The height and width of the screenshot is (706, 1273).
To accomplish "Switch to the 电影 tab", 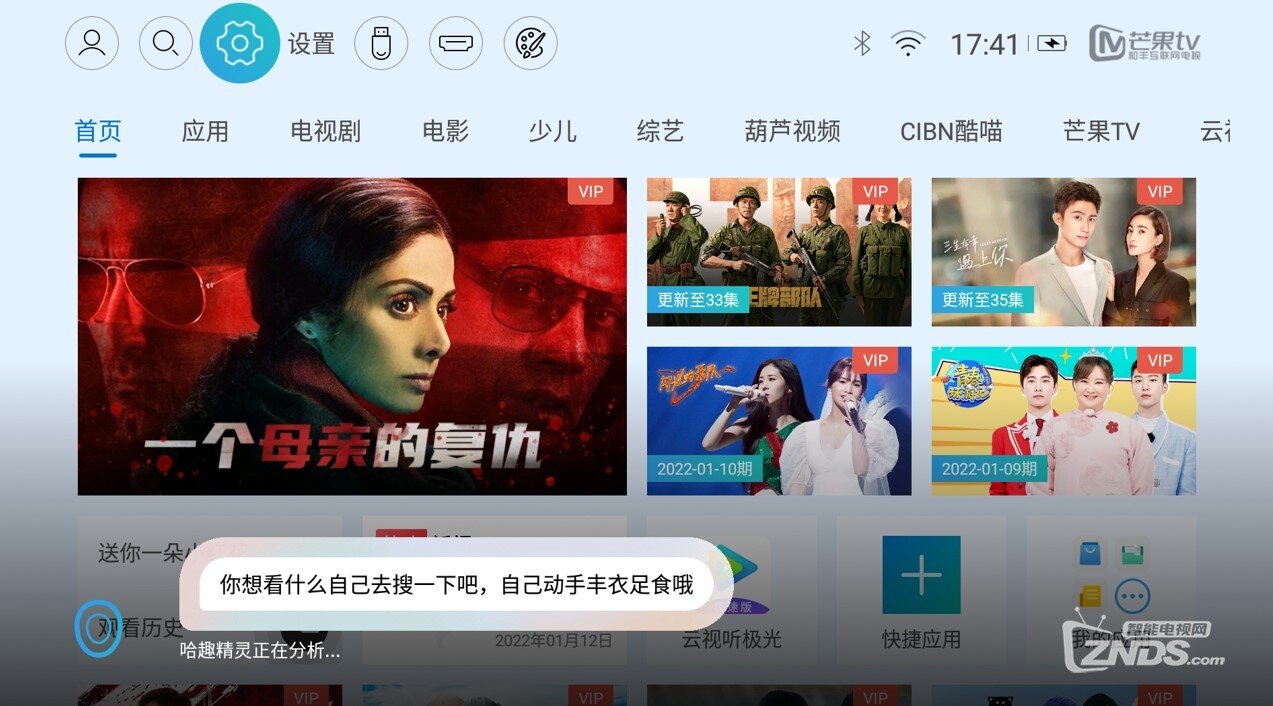I will click(445, 131).
